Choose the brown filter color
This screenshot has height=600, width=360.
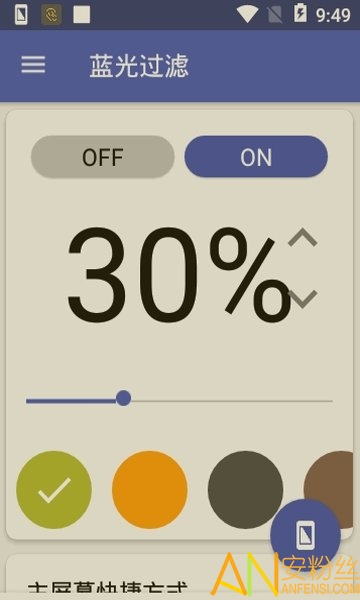click(329, 478)
